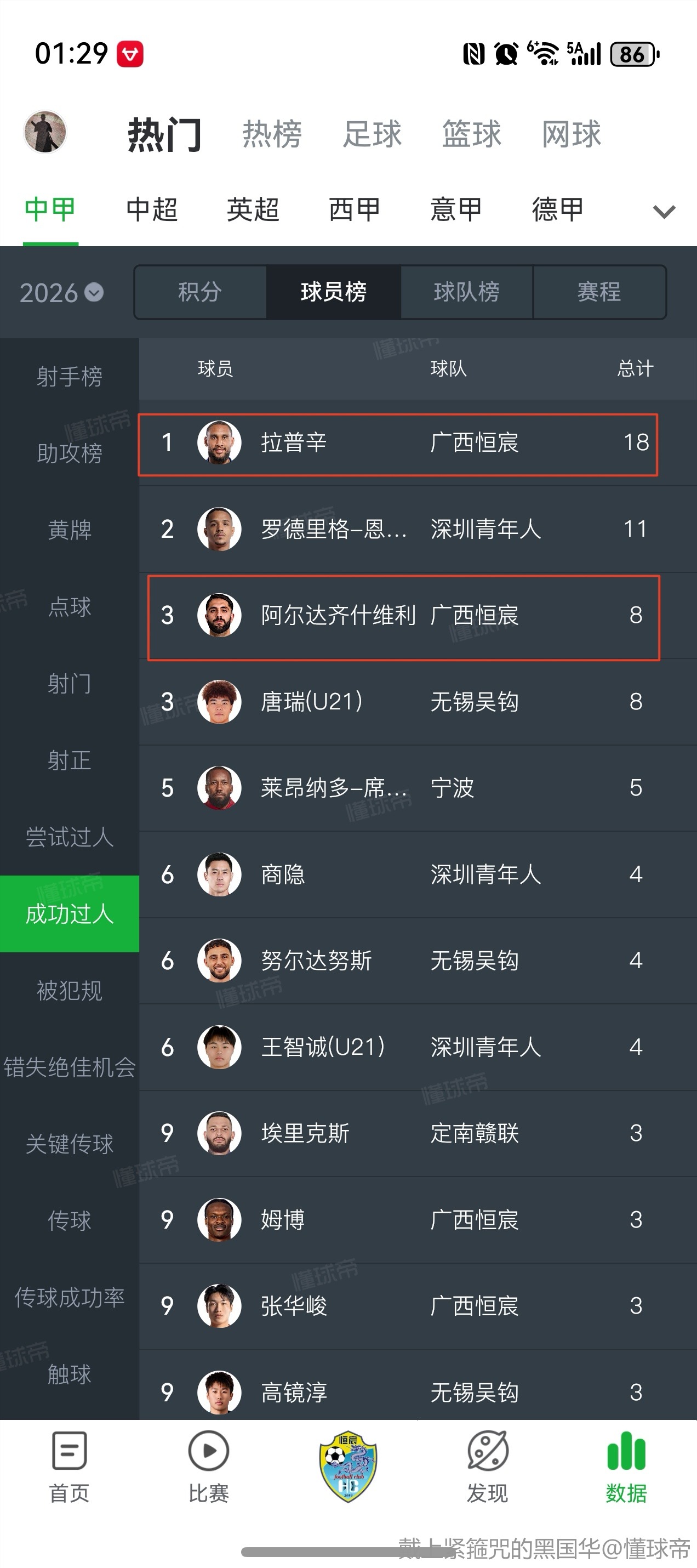Expand the league list chevron
This screenshot has height=1568, width=697.
[664, 212]
